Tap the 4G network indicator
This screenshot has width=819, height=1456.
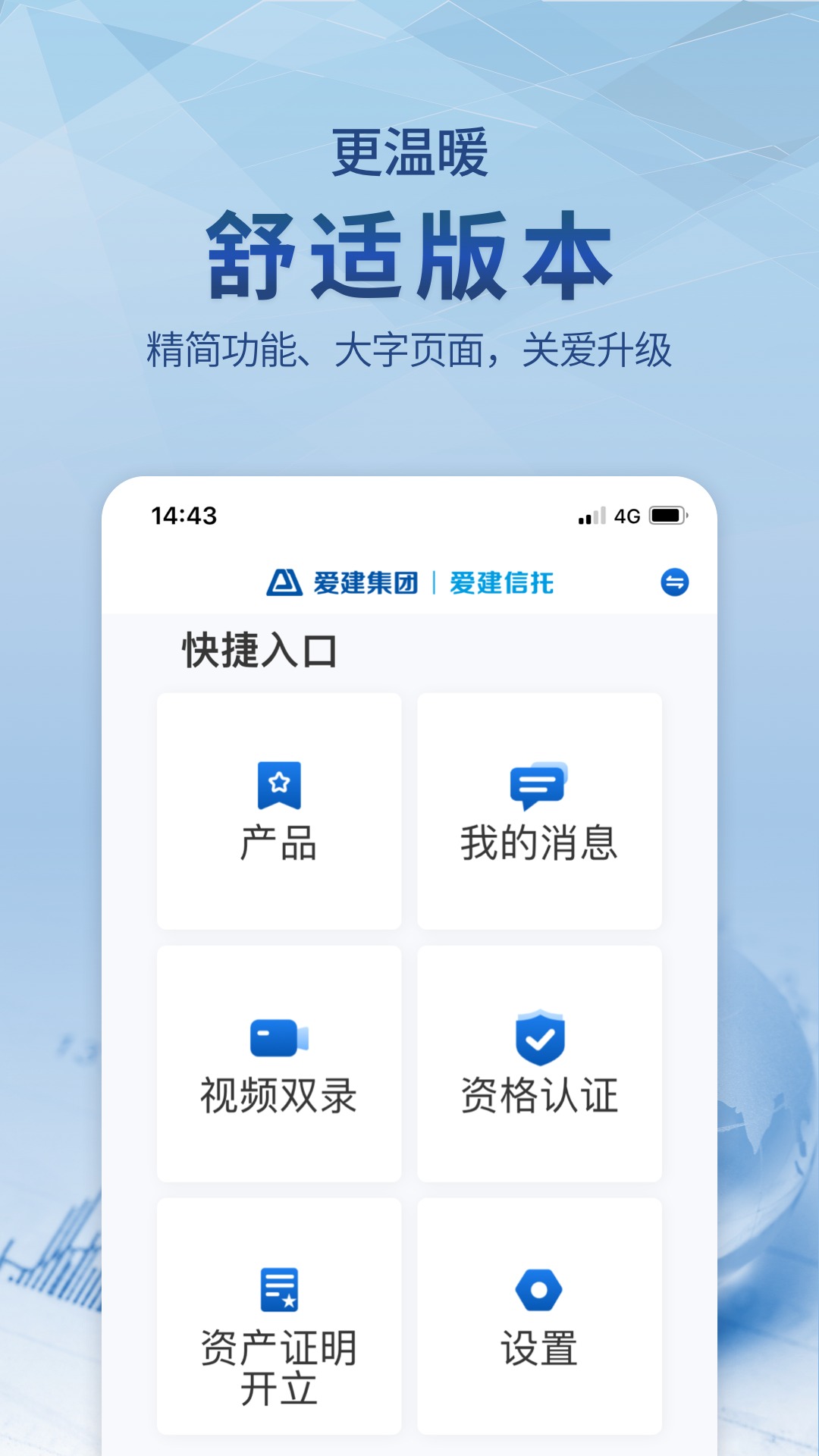[x=629, y=515]
